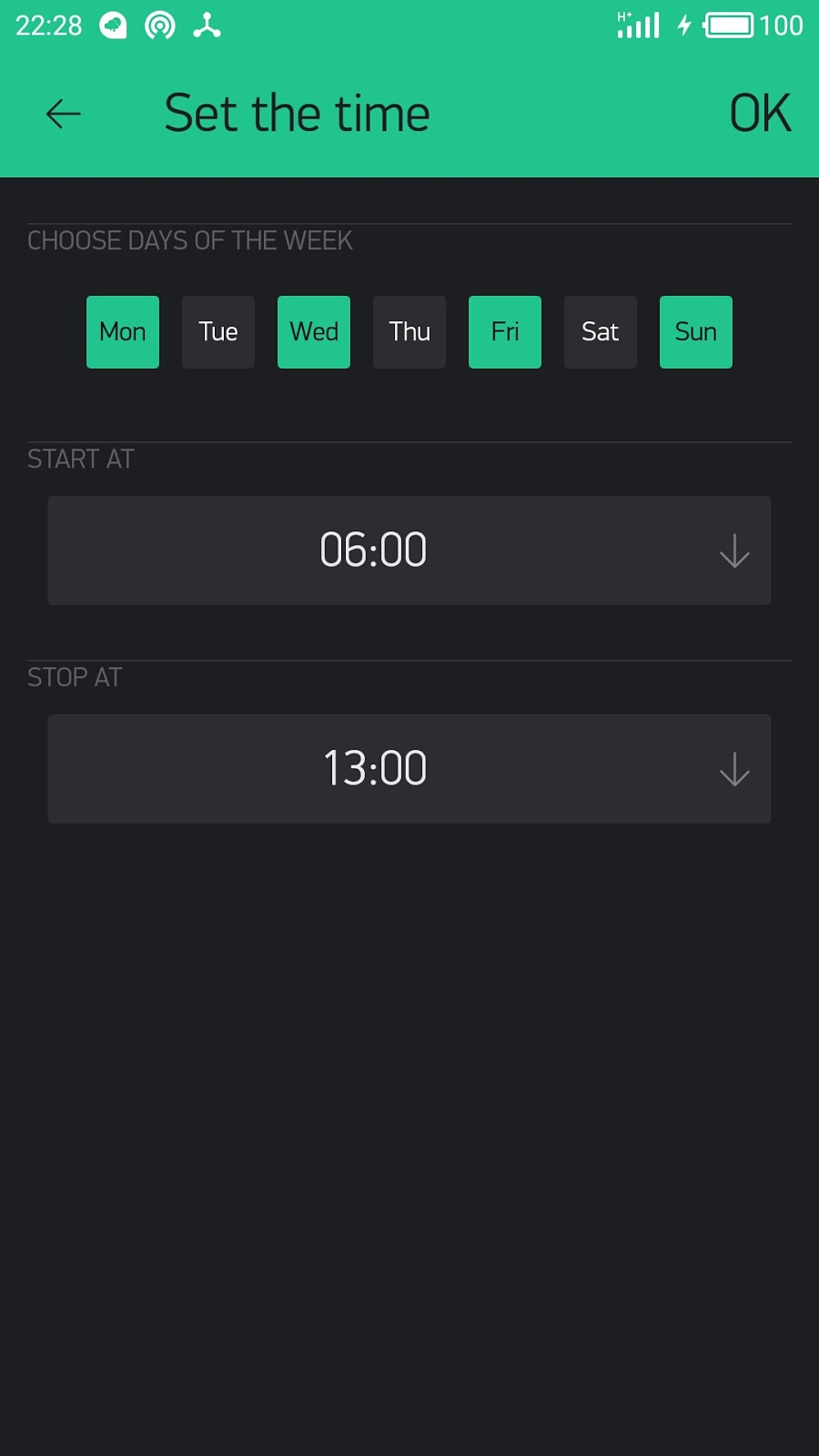Confirm the schedule with OK
The width and height of the screenshot is (819, 1456).
click(760, 114)
